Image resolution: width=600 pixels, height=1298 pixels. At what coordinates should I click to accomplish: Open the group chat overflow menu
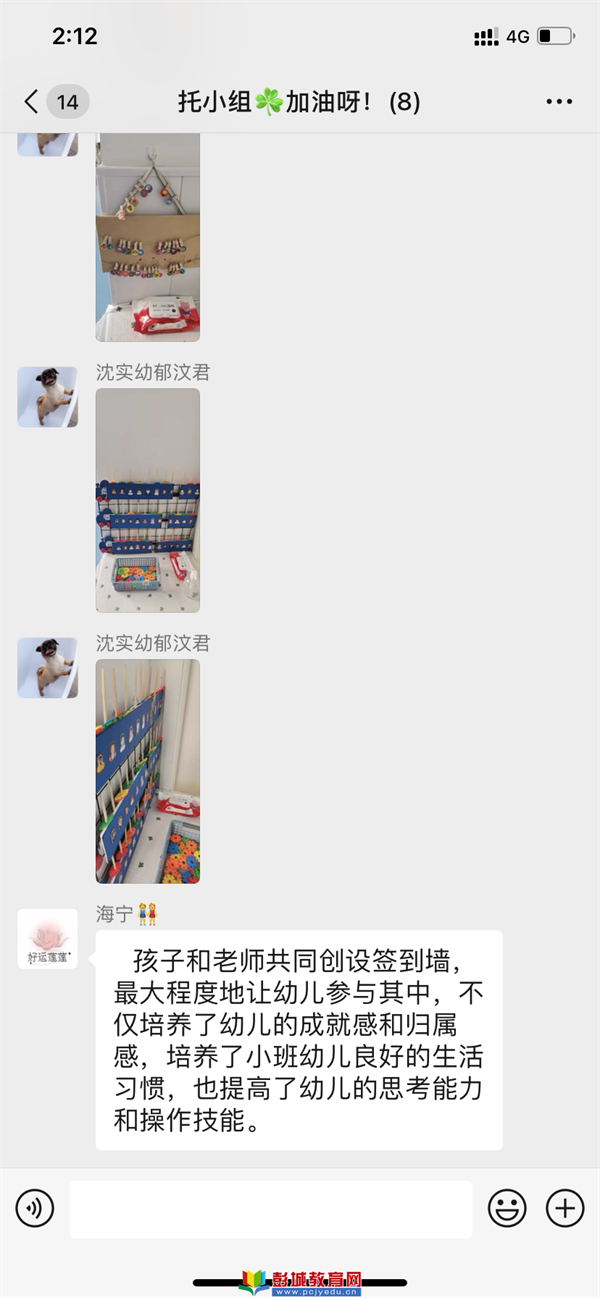(559, 101)
